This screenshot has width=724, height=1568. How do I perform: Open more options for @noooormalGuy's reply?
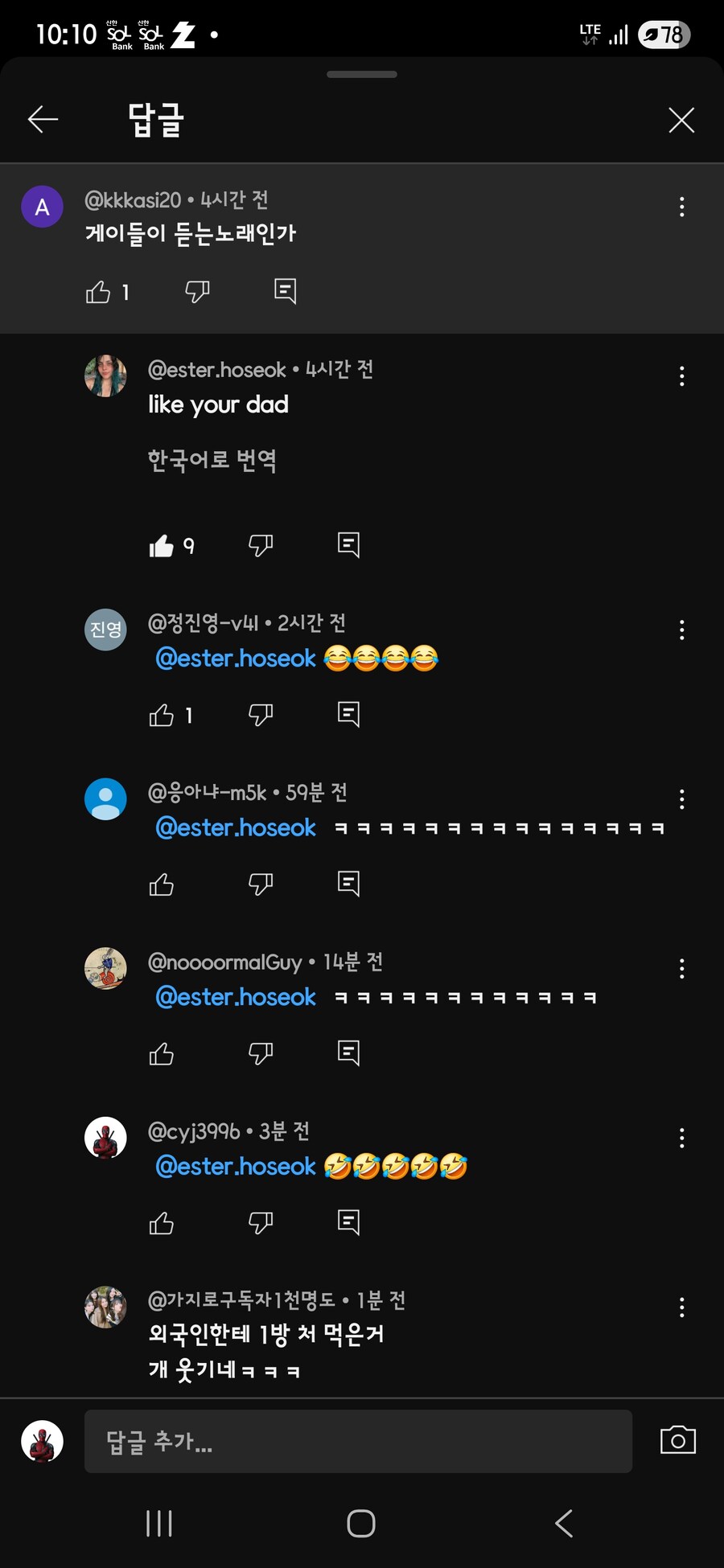click(681, 968)
